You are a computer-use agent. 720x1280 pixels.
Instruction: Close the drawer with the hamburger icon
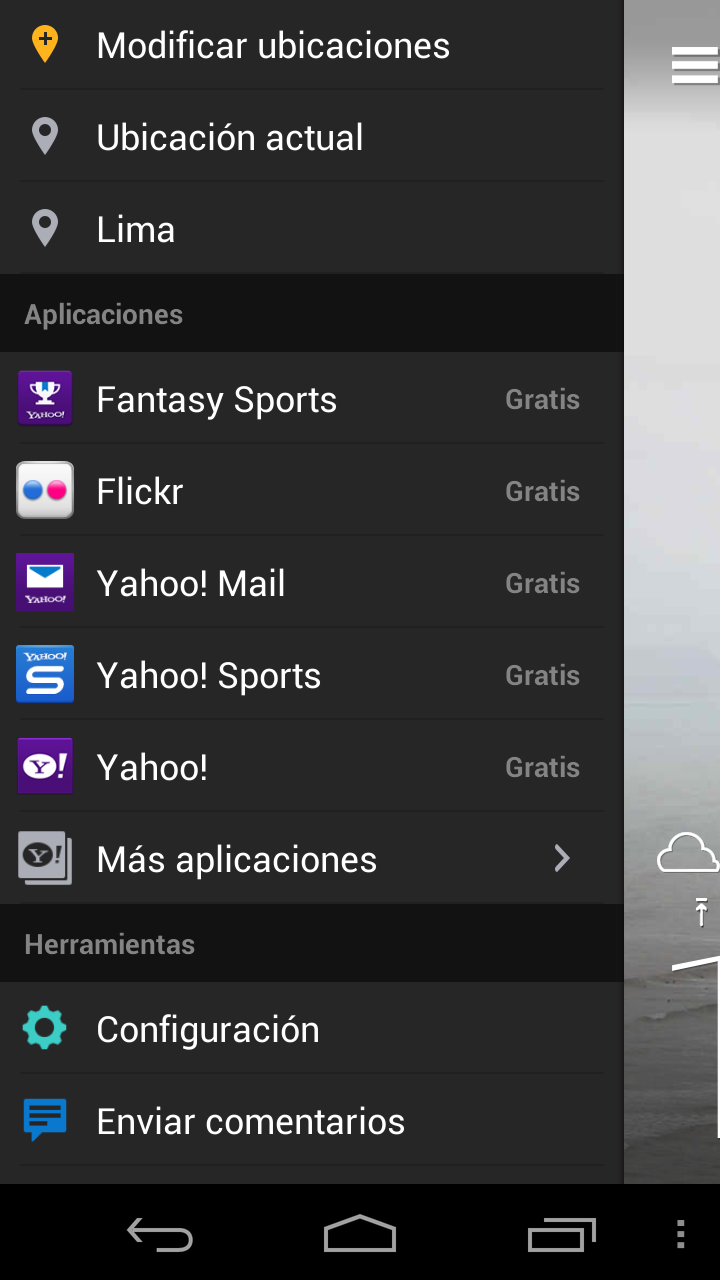[x=695, y=66]
